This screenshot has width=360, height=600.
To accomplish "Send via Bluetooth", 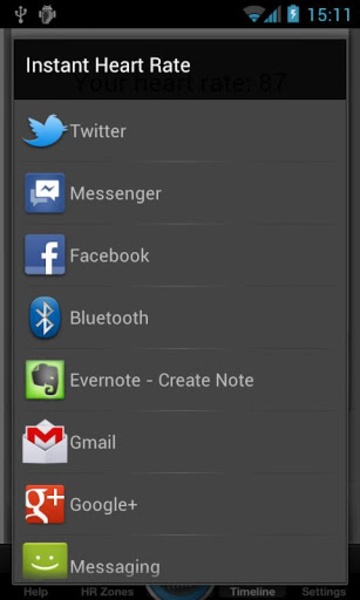I will (180, 318).
